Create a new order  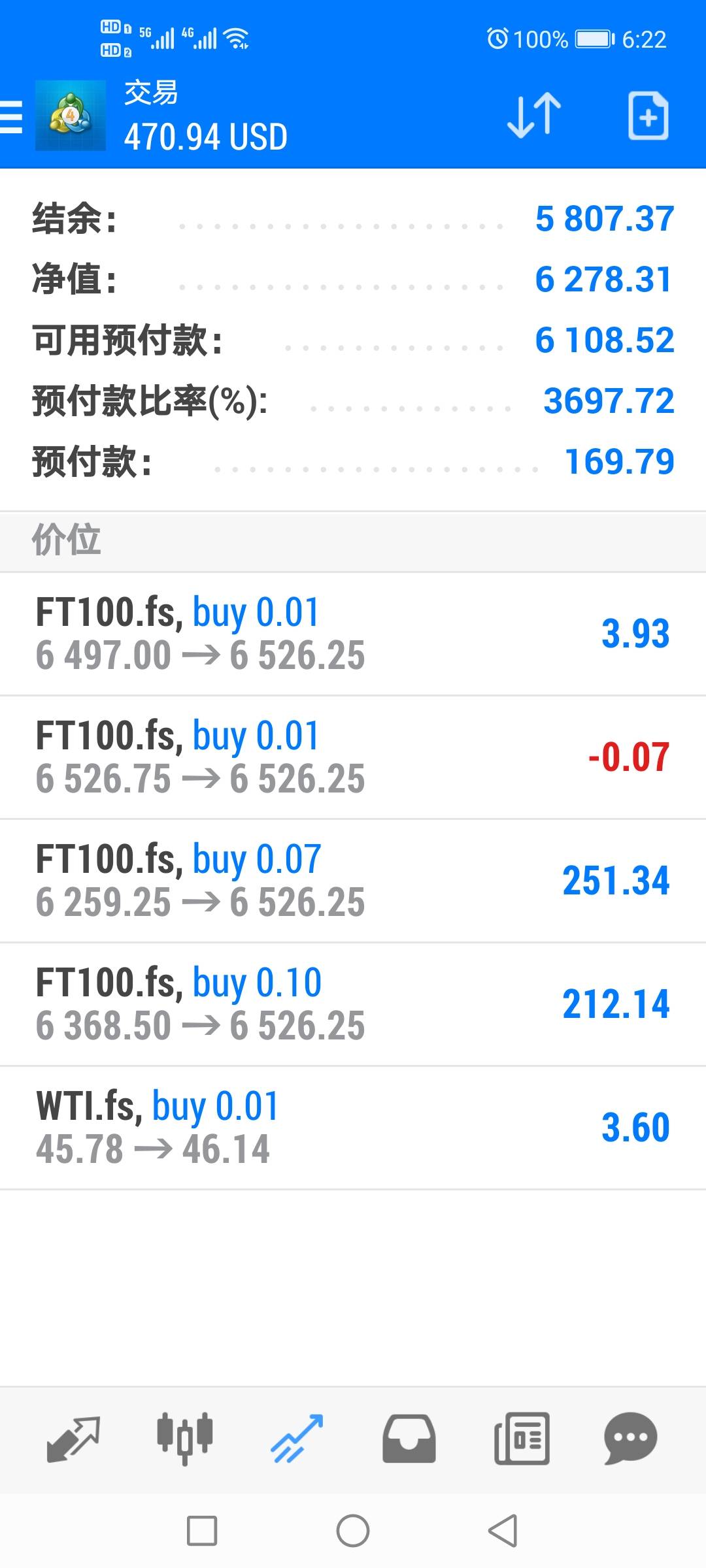coord(648,116)
